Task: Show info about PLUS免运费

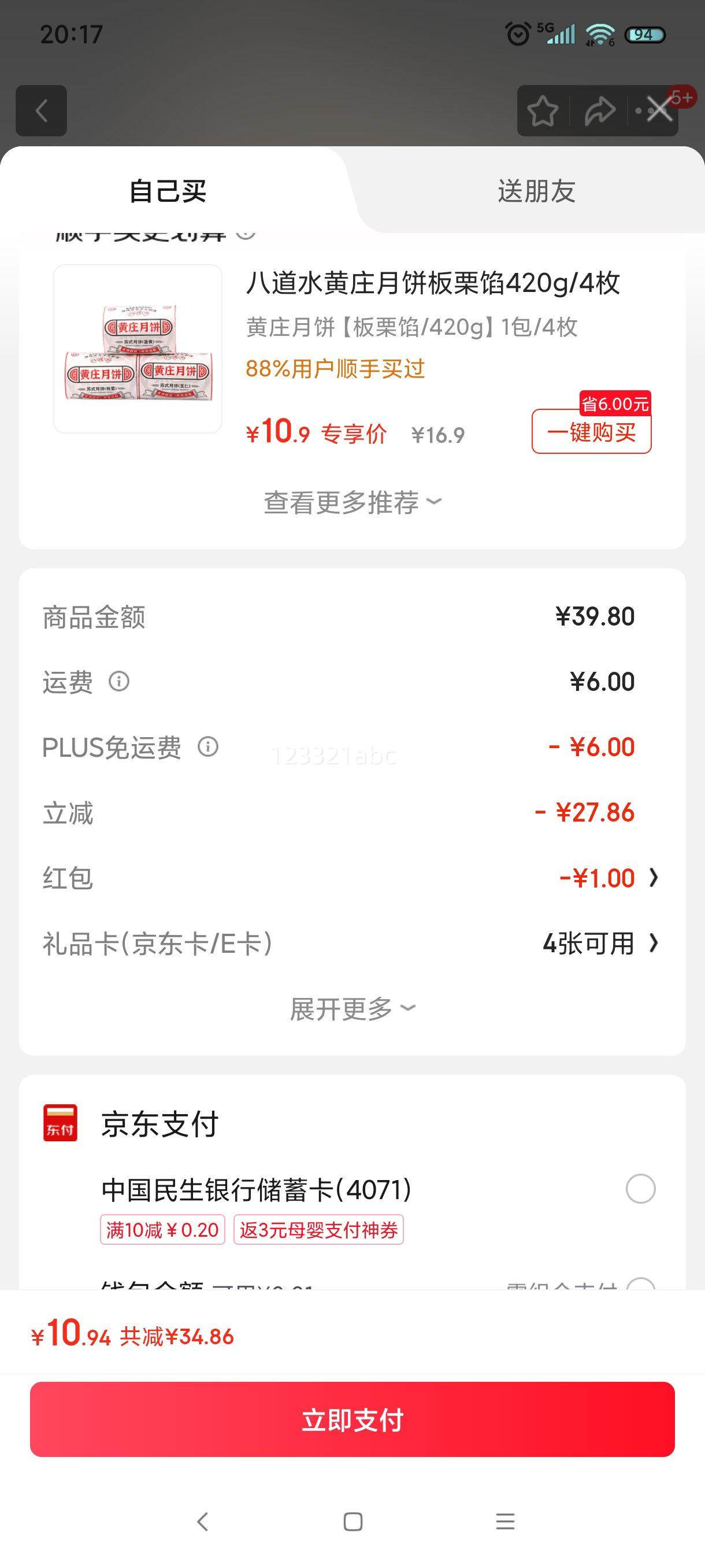Action: pos(208,747)
